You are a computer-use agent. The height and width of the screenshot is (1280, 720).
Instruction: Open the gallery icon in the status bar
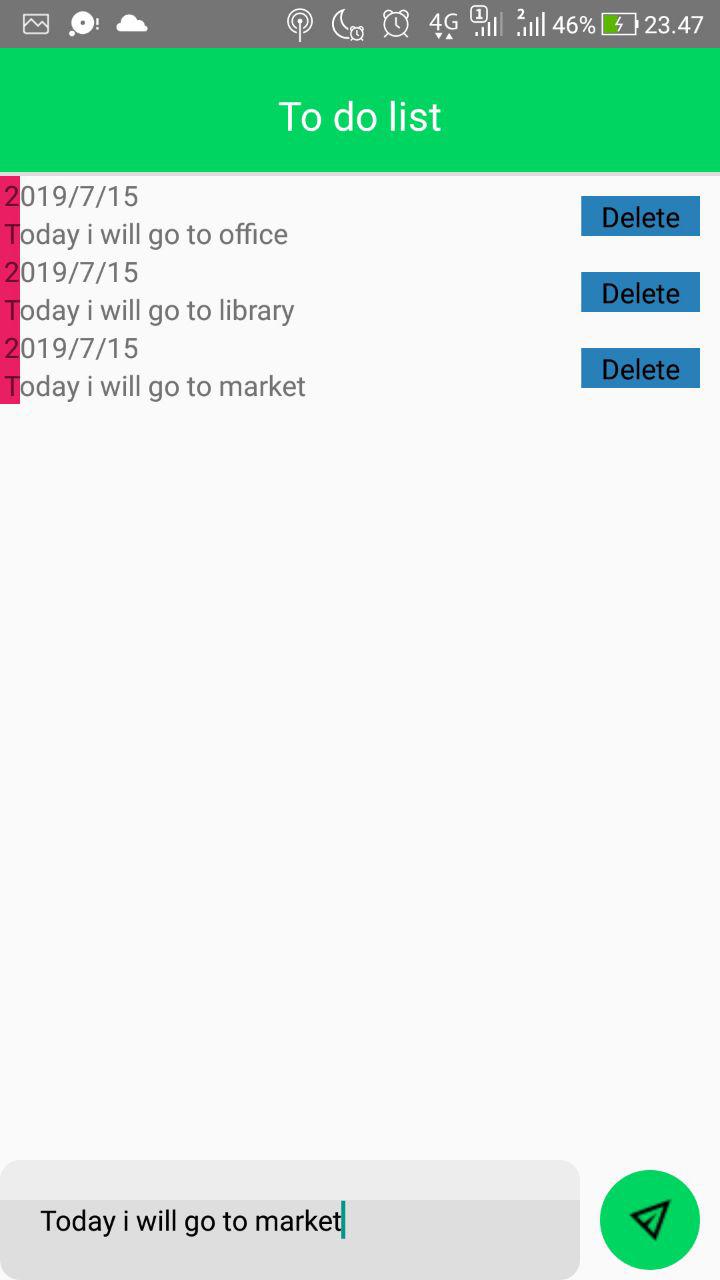coord(35,22)
